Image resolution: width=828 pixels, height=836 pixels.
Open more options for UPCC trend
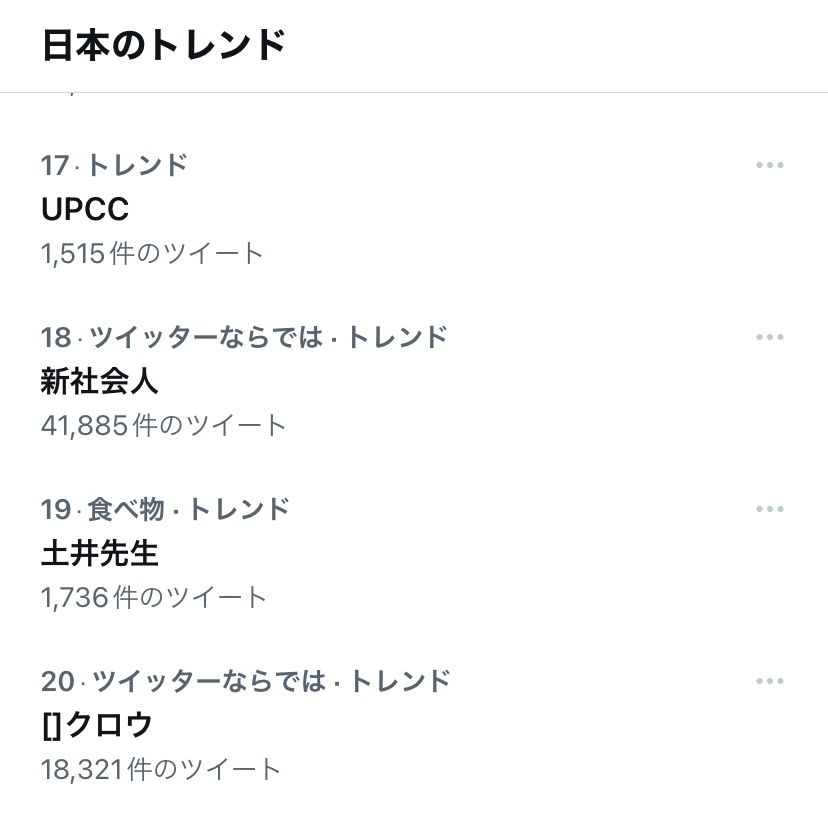[x=769, y=165]
